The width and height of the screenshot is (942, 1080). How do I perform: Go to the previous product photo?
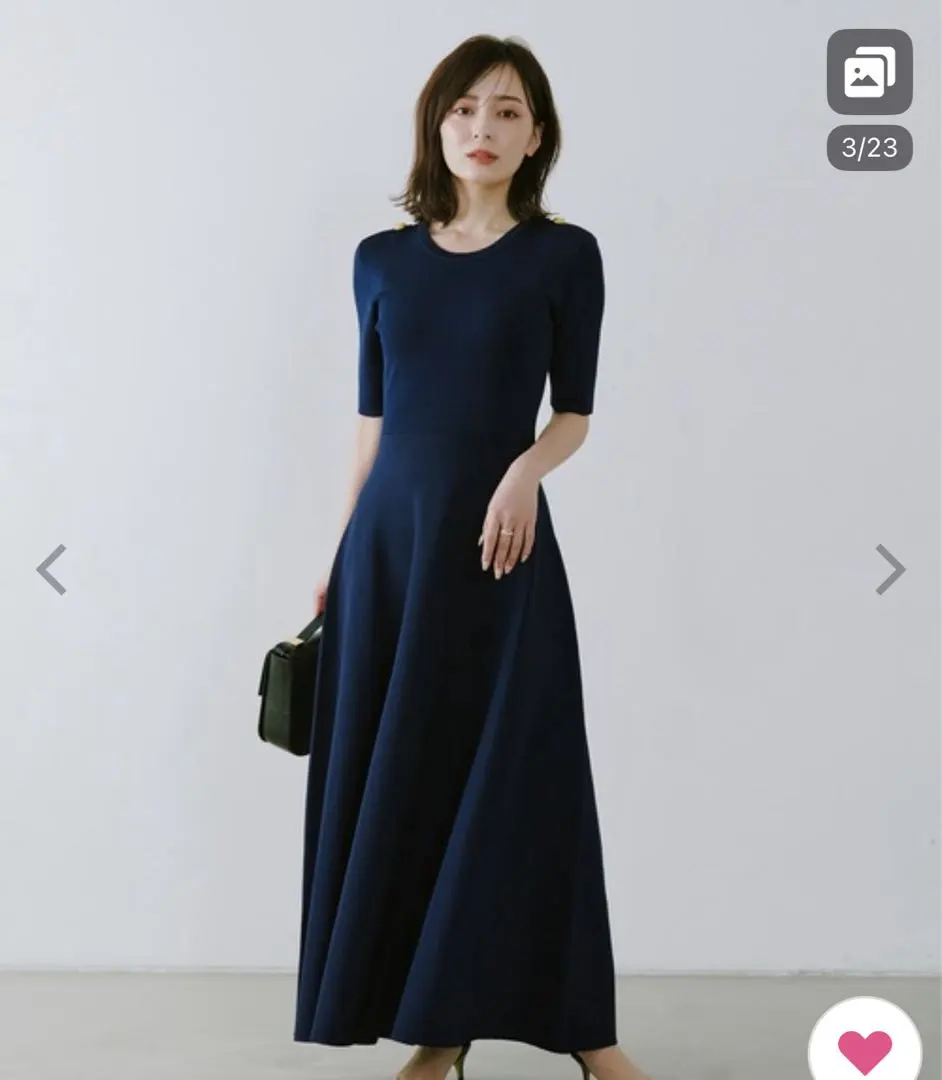point(51,570)
